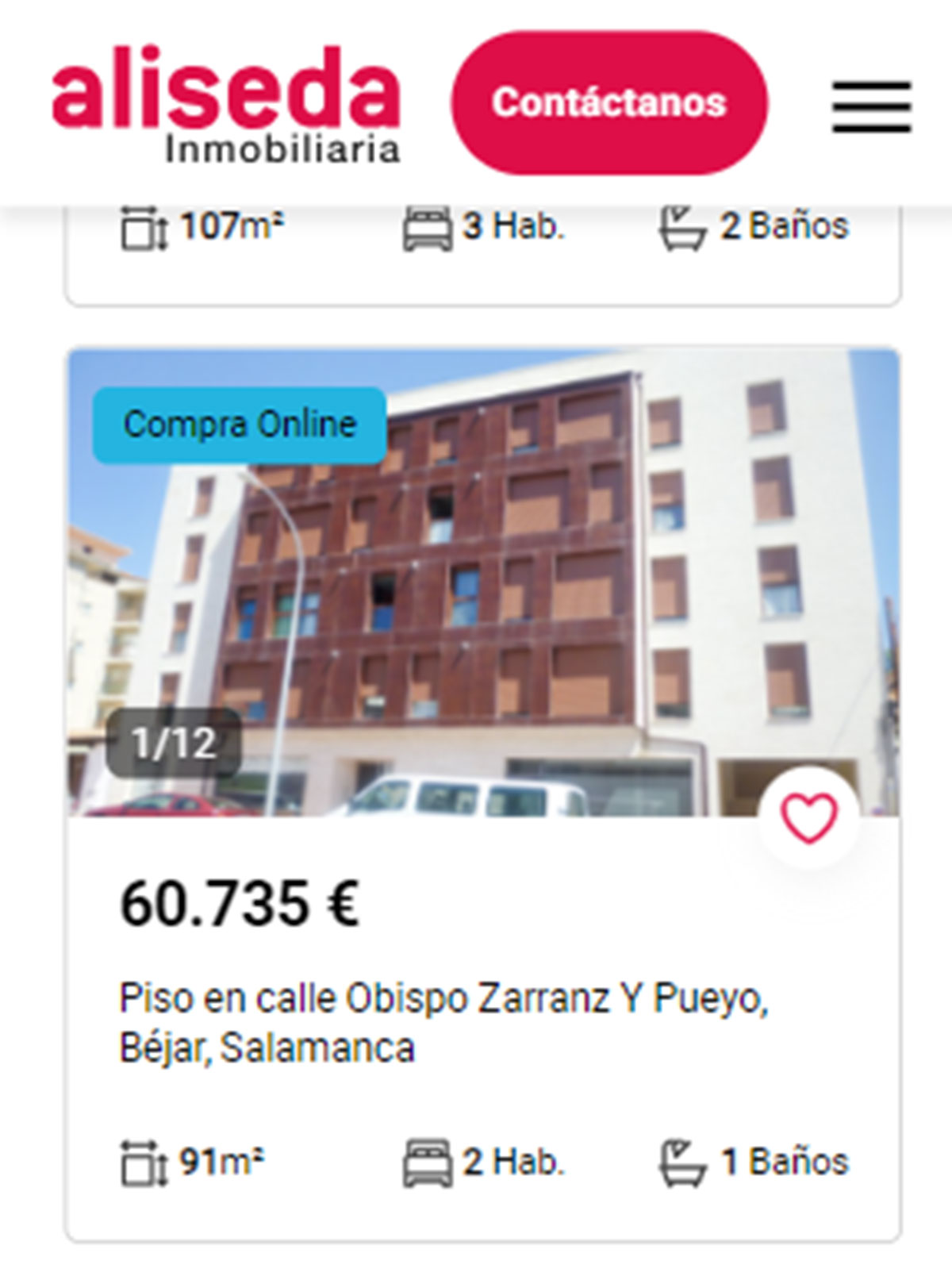This screenshot has width=952, height=1276.
Task: Tap the Contáctanos button
Action: click(x=609, y=103)
